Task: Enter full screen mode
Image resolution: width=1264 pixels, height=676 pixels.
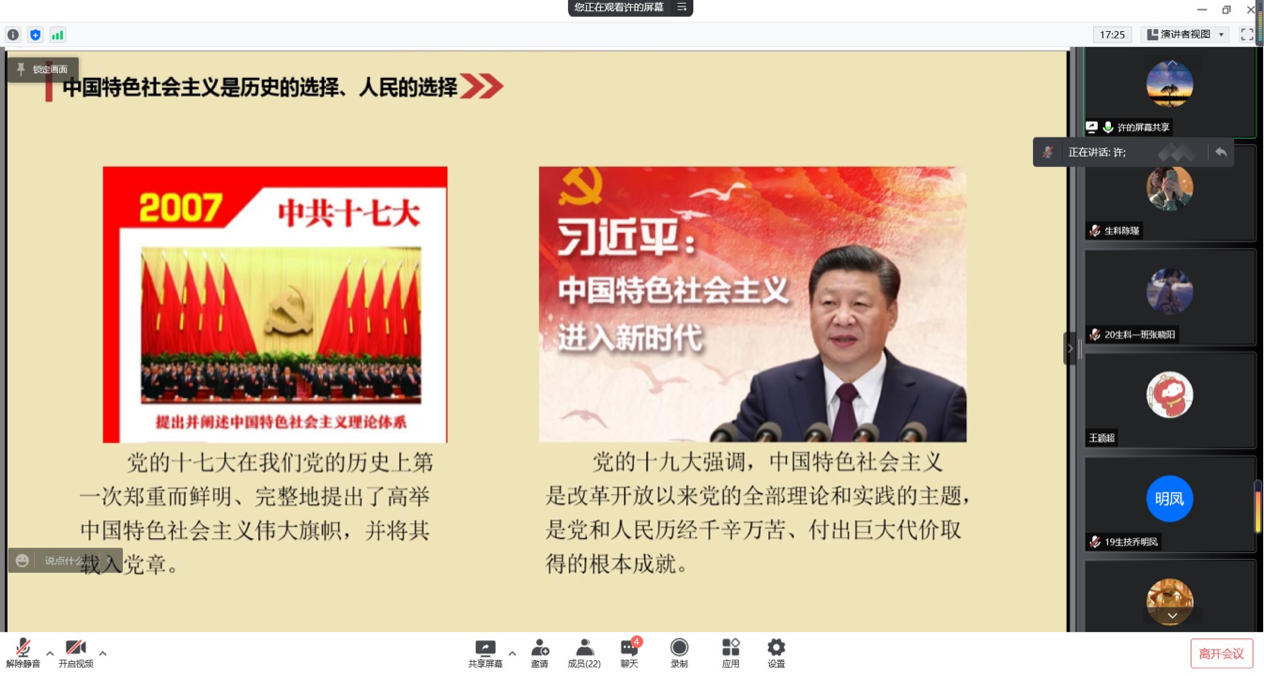Action: pos(1247,34)
